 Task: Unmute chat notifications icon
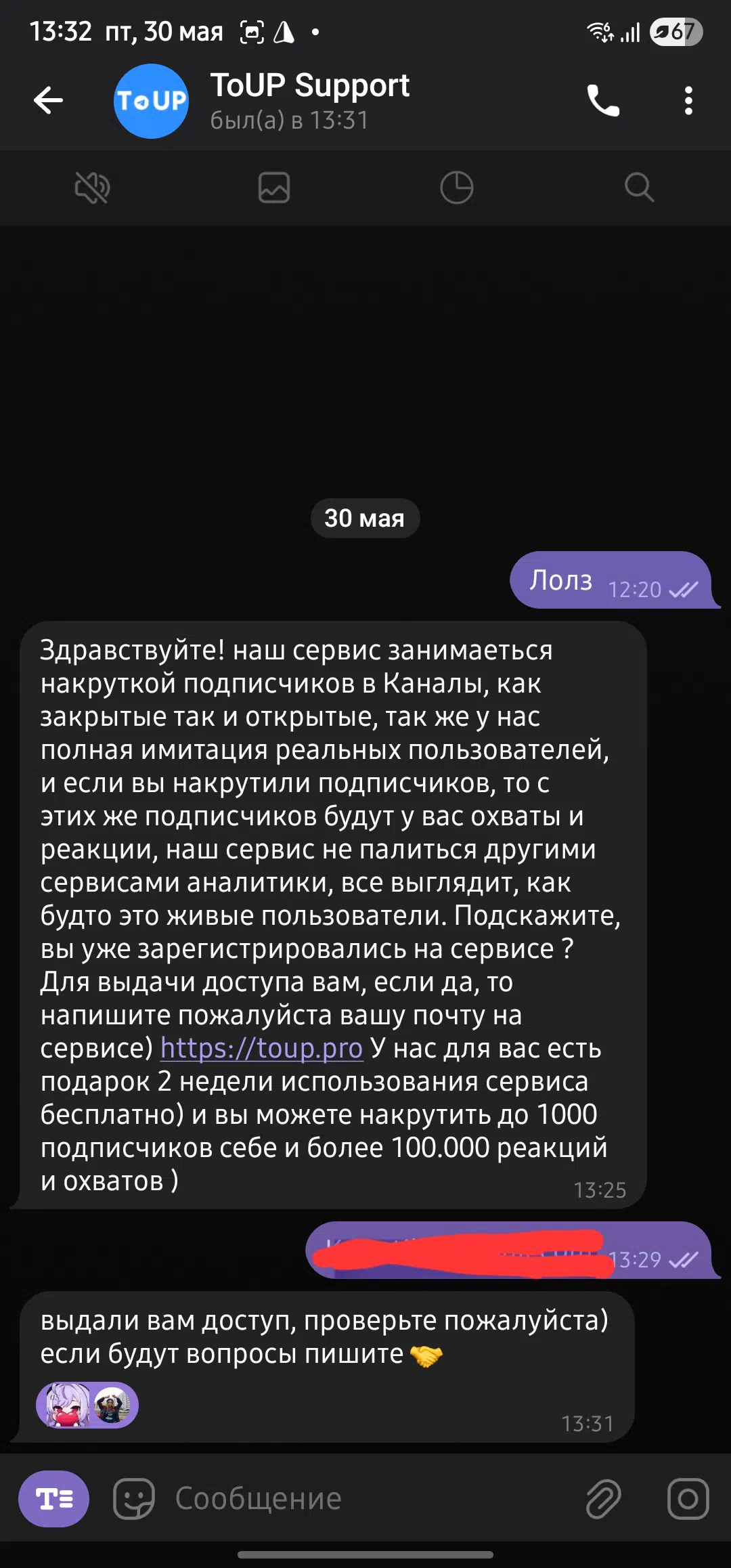(x=92, y=188)
